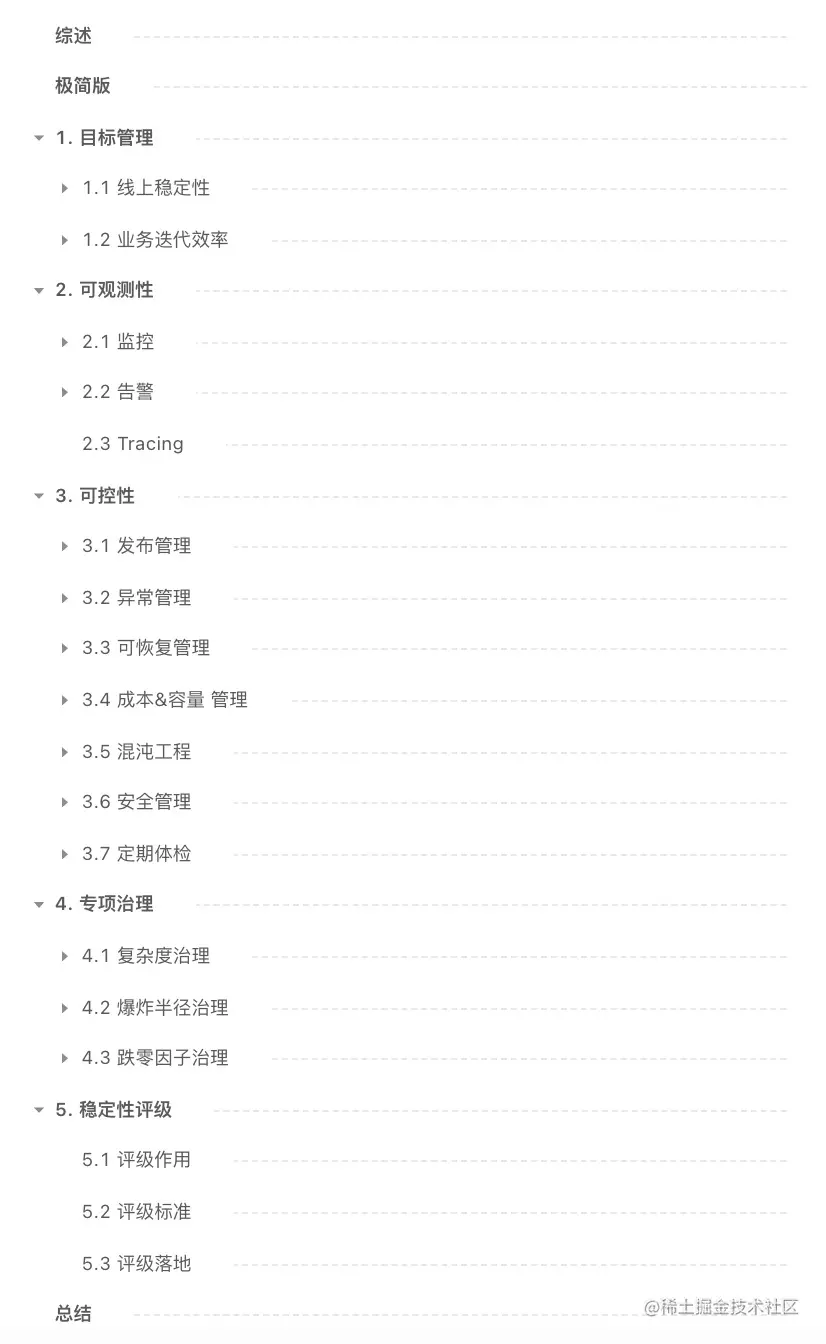Expand the 1.1 线上稳定性 arrow
This screenshot has width=826, height=1344.
pyautogui.click(x=65, y=188)
